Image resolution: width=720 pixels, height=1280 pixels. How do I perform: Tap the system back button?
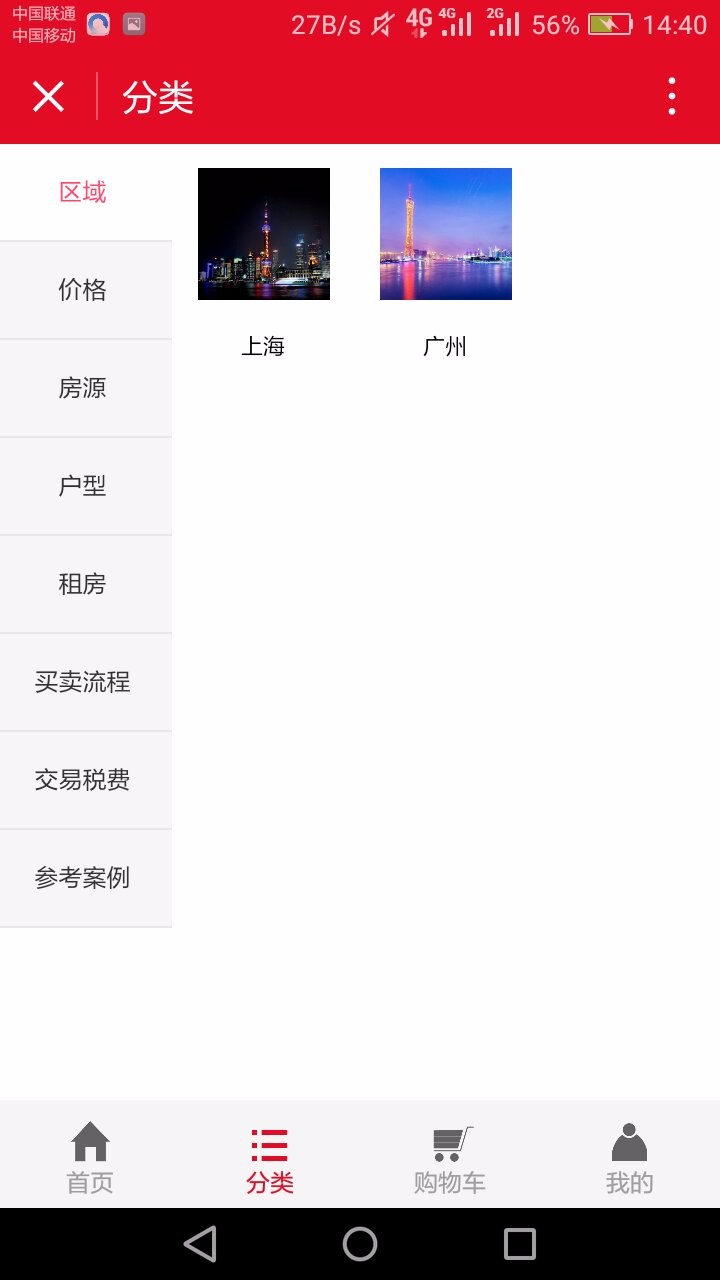pos(200,1244)
